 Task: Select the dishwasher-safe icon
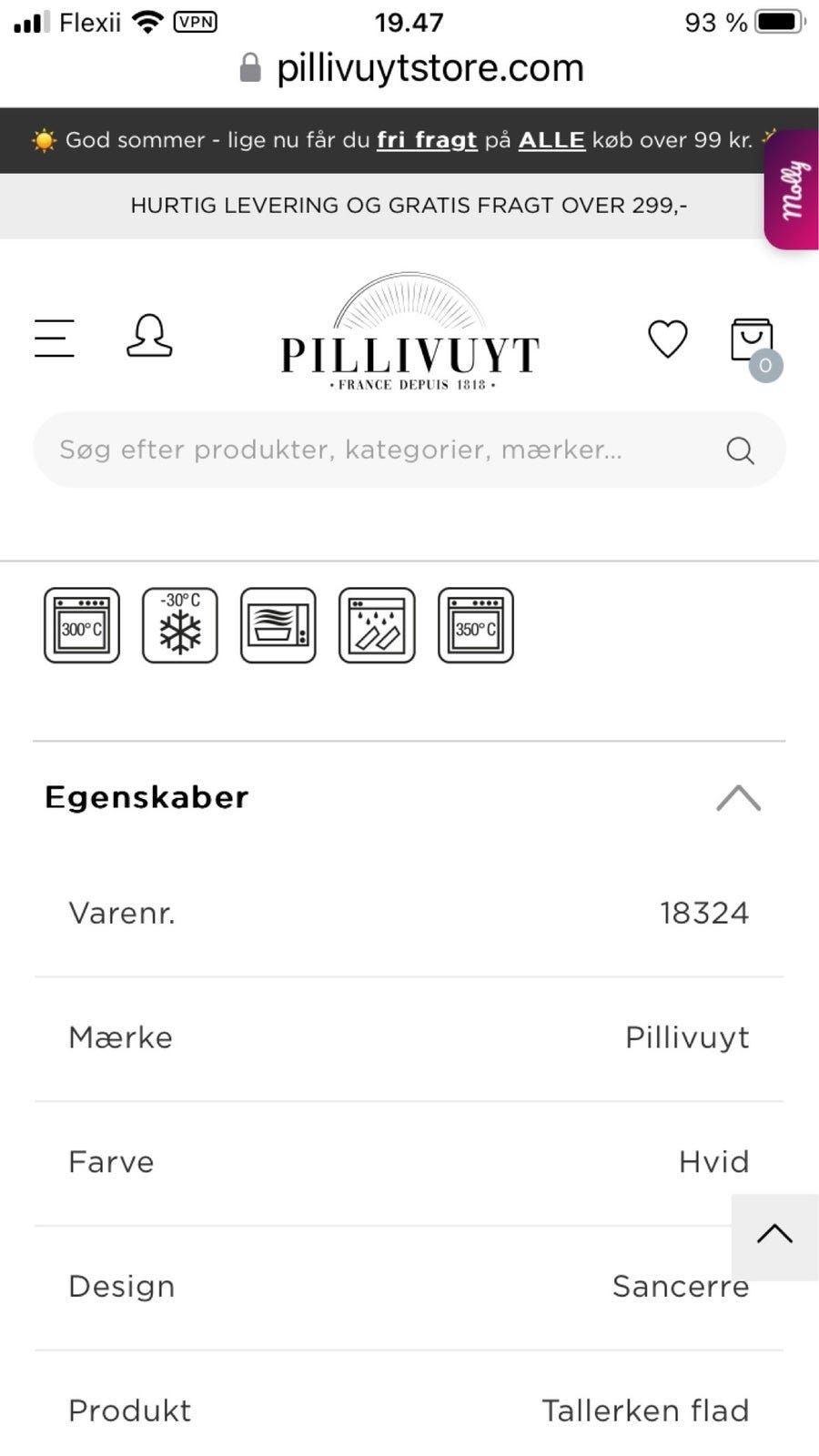(377, 624)
